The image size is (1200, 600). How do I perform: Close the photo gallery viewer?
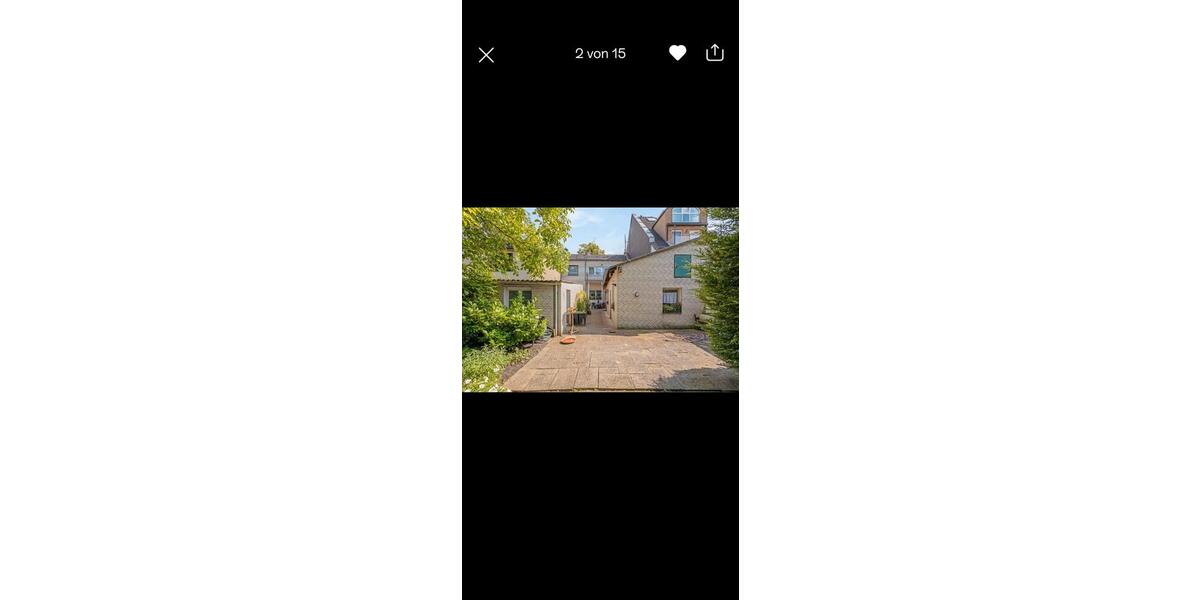click(x=486, y=55)
